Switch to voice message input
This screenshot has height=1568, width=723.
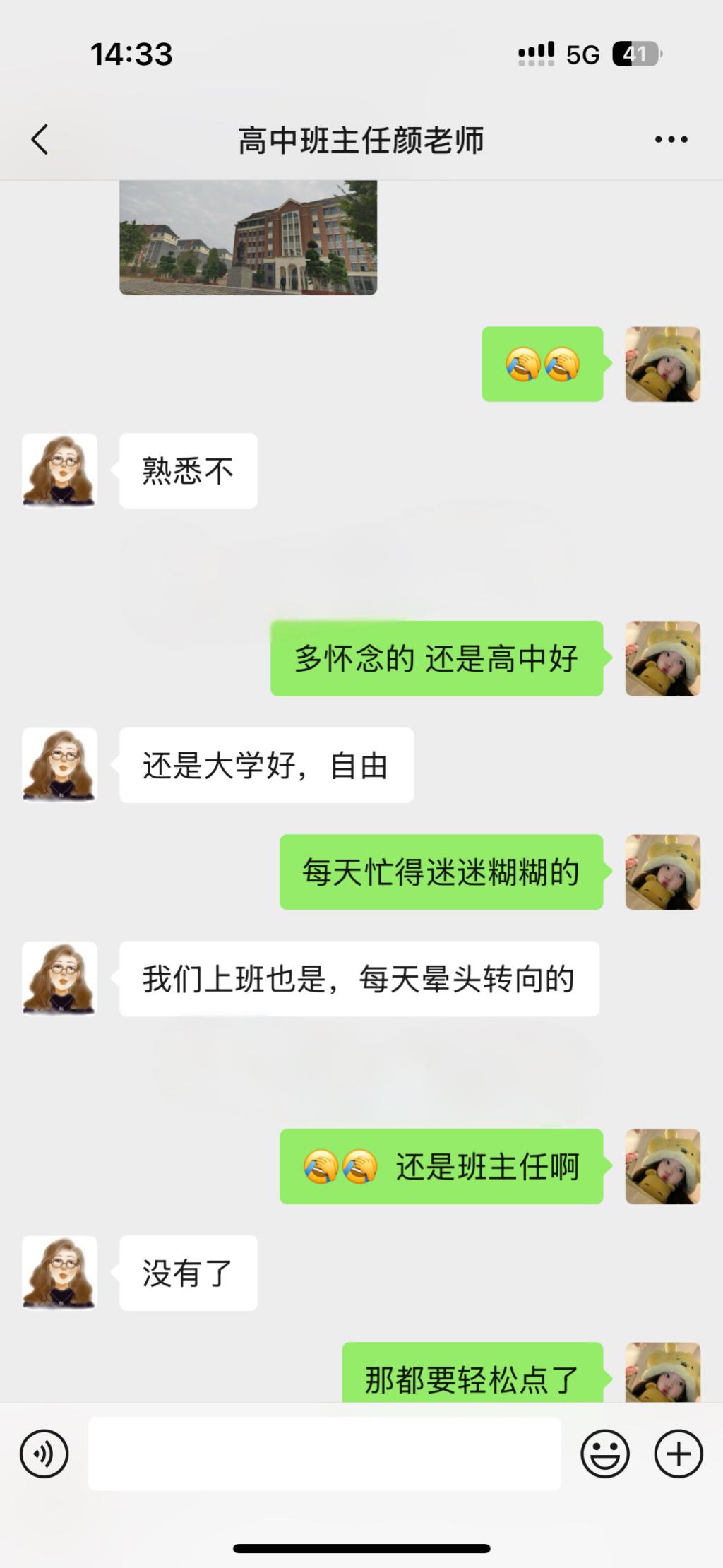(44, 1454)
